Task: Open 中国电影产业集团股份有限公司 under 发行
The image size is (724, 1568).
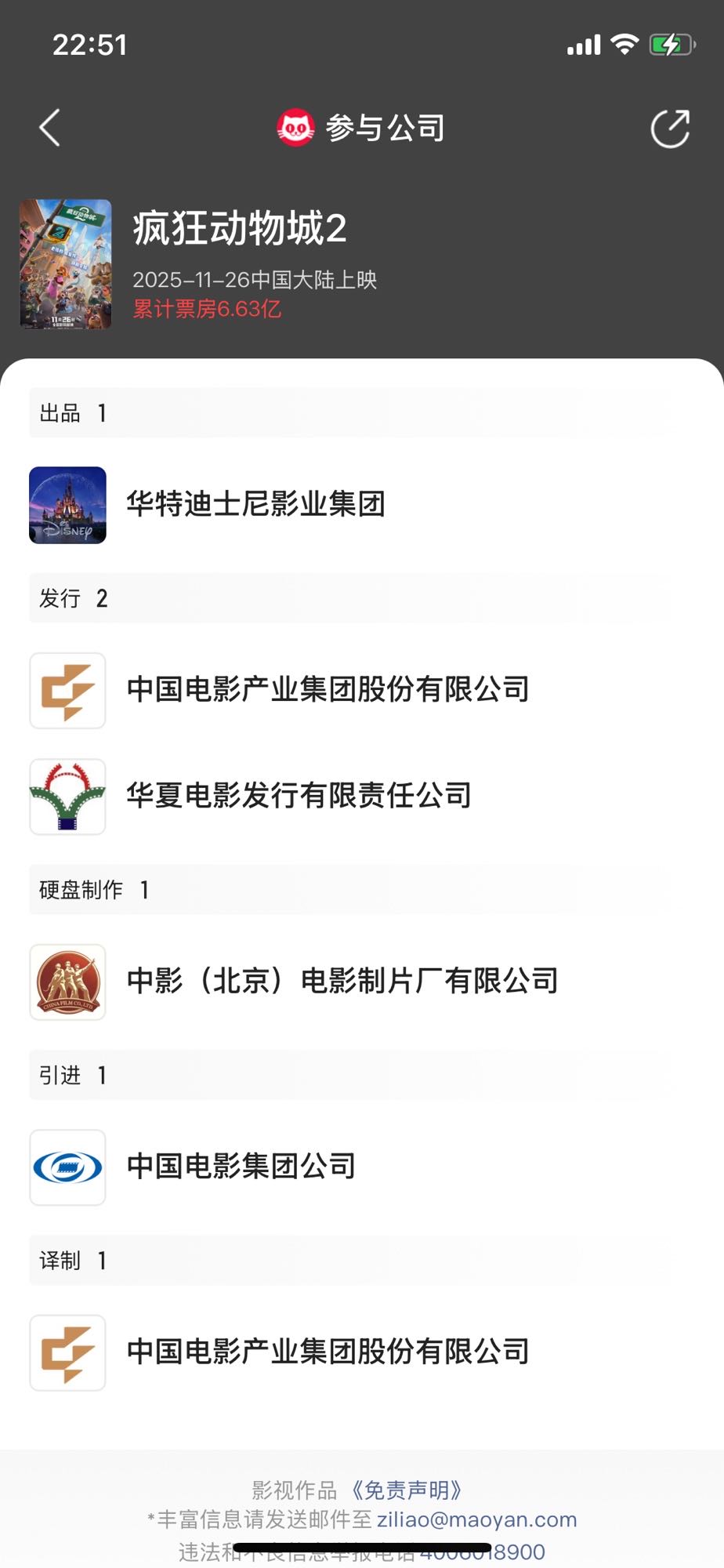Action: click(328, 690)
